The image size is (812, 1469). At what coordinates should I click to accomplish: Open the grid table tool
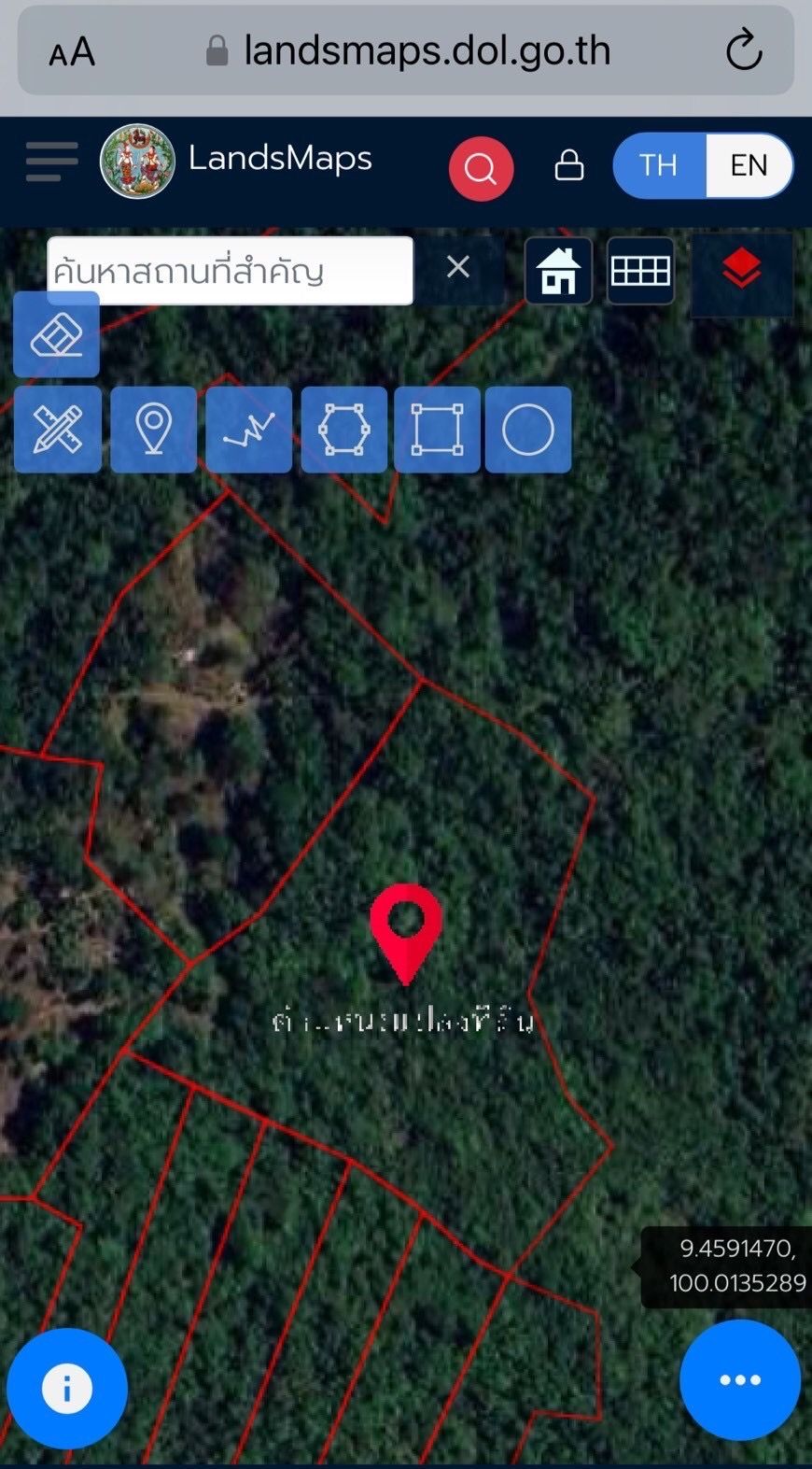point(640,271)
